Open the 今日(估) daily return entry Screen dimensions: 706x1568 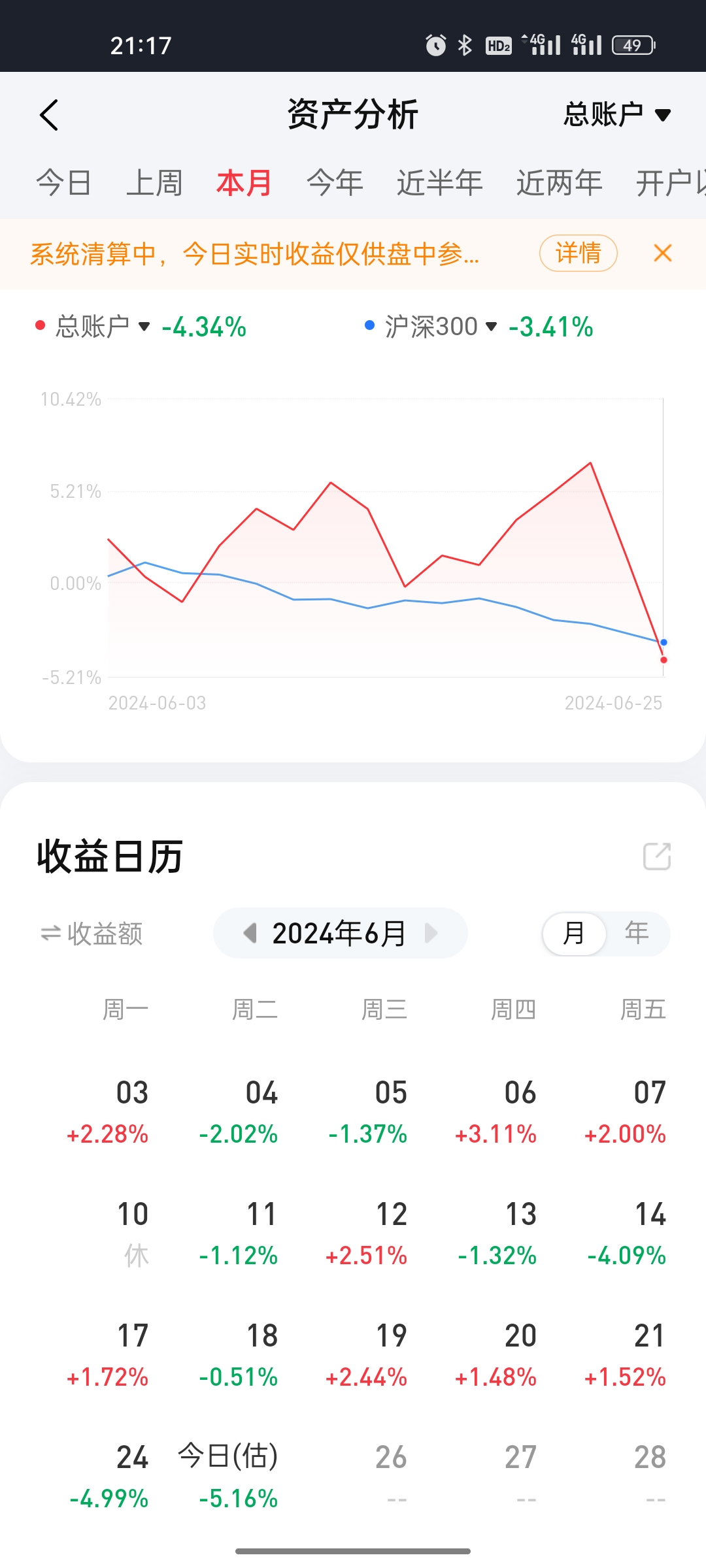click(228, 1477)
